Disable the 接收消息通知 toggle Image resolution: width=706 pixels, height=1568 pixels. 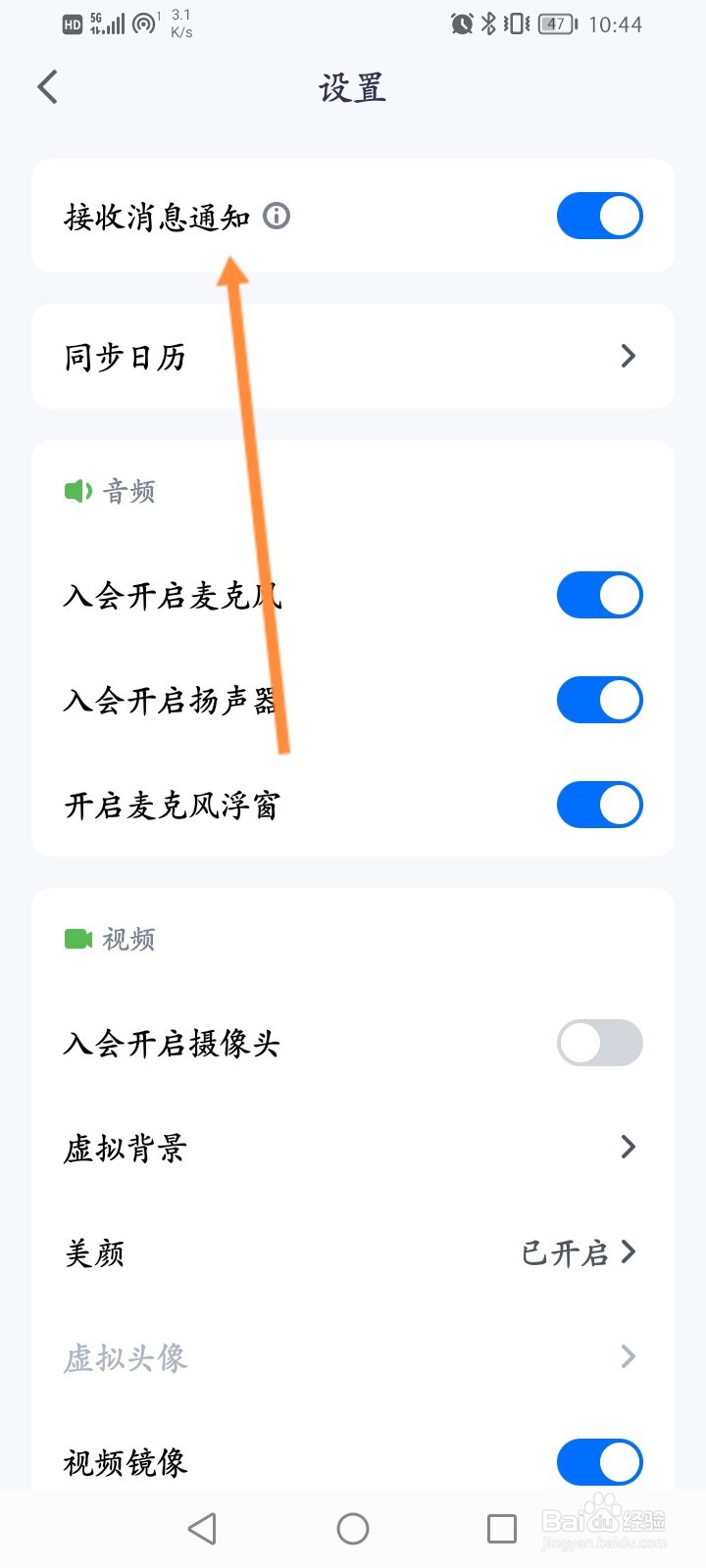(599, 216)
